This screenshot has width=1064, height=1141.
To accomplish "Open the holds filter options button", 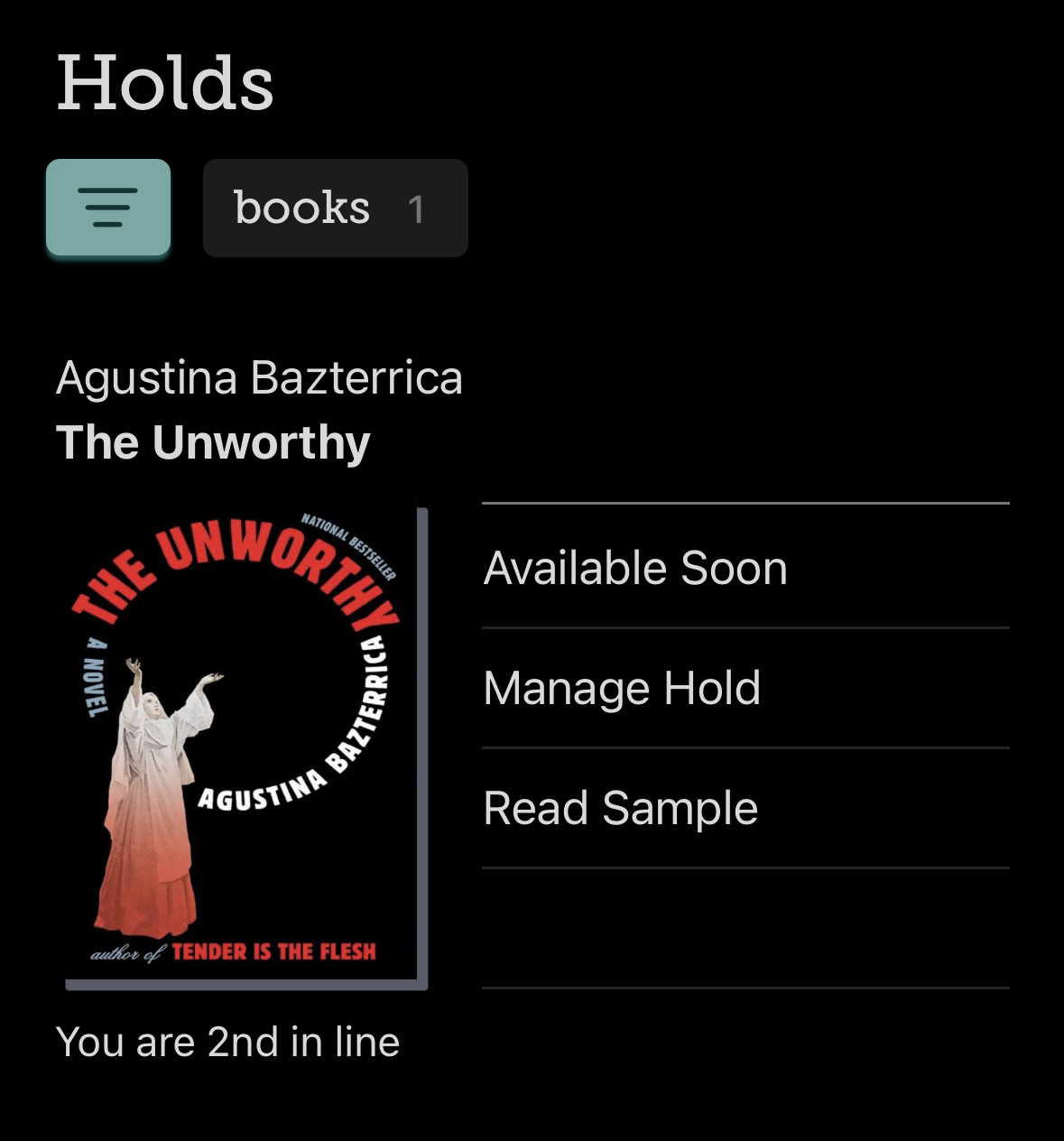I will point(108,208).
